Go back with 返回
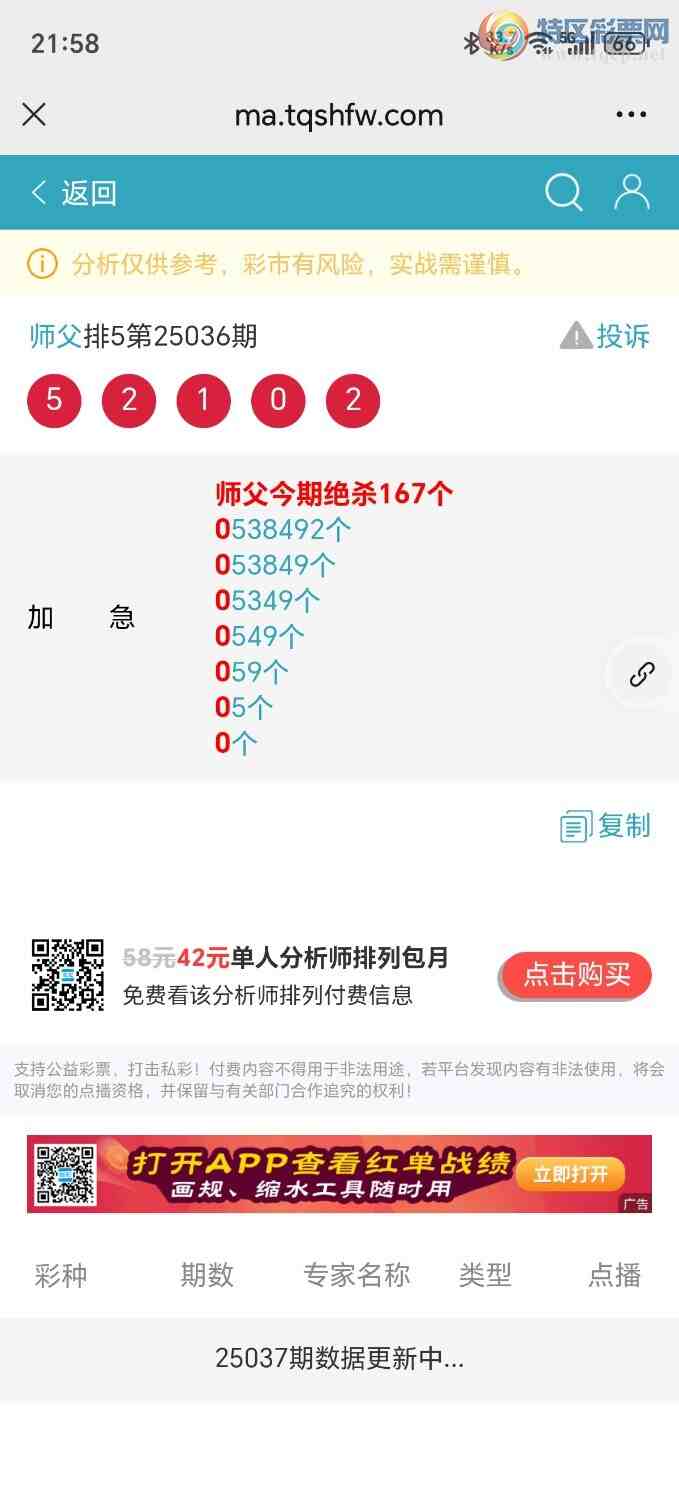 pos(74,193)
